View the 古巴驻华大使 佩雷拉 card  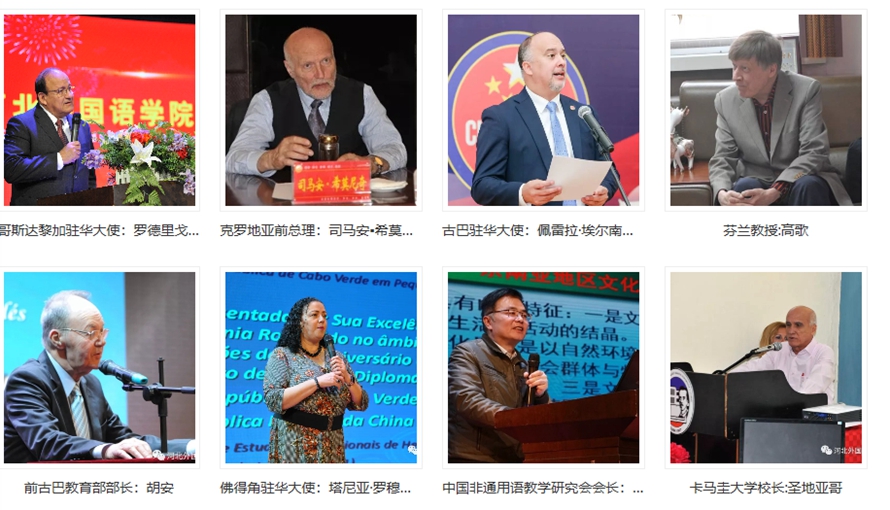point(543,110)
